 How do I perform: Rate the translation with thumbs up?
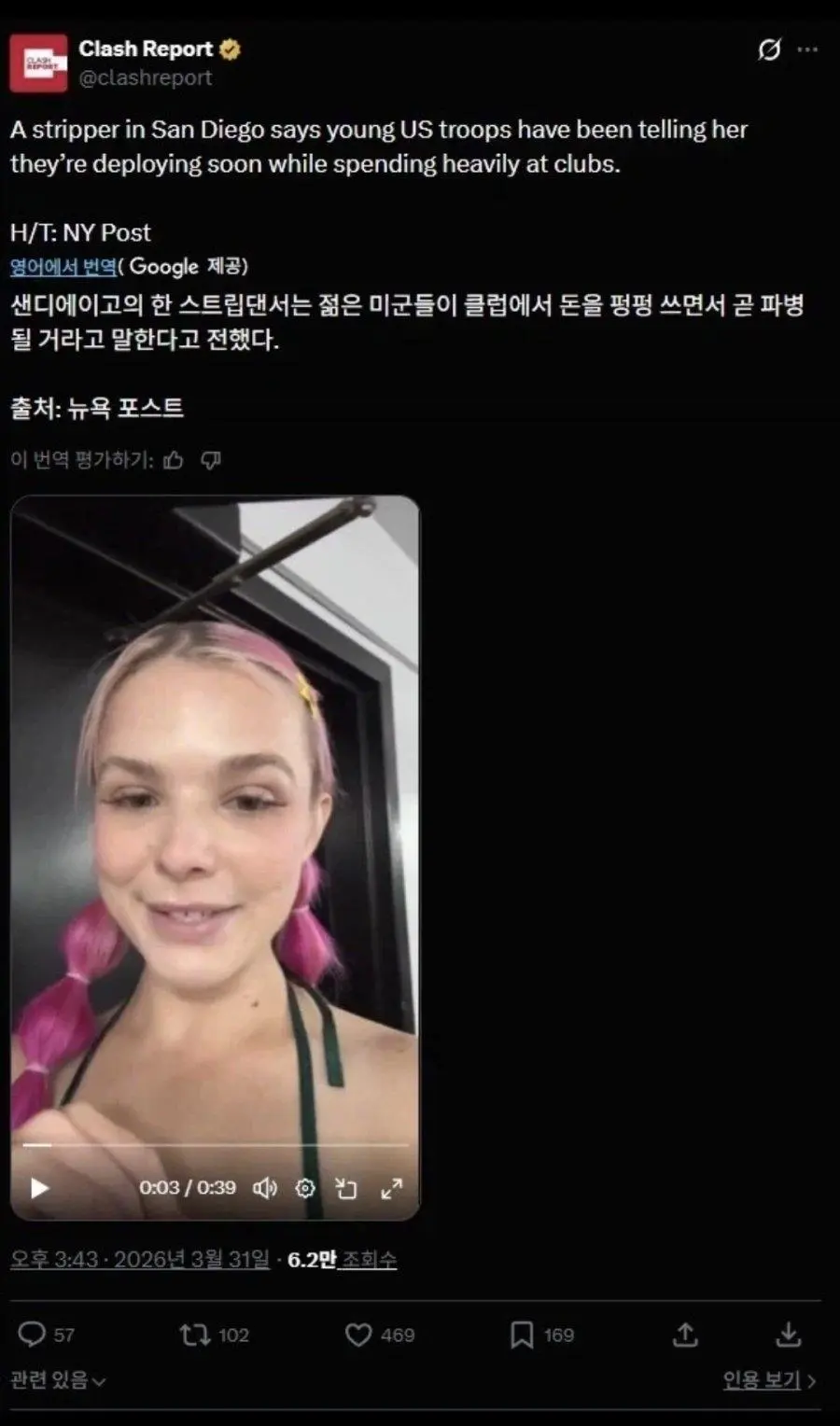[173, 461]
